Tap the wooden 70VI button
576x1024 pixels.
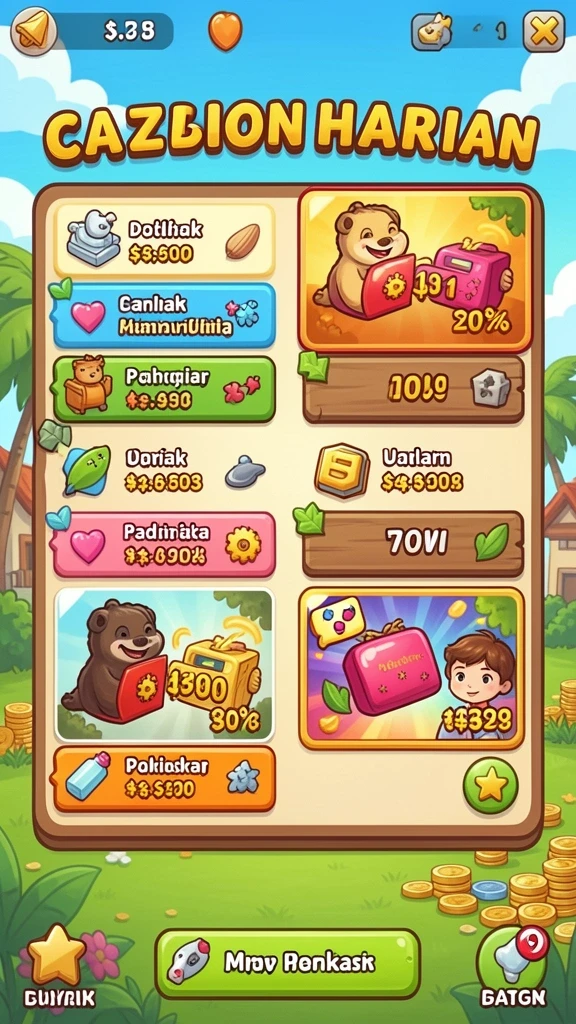413,543
